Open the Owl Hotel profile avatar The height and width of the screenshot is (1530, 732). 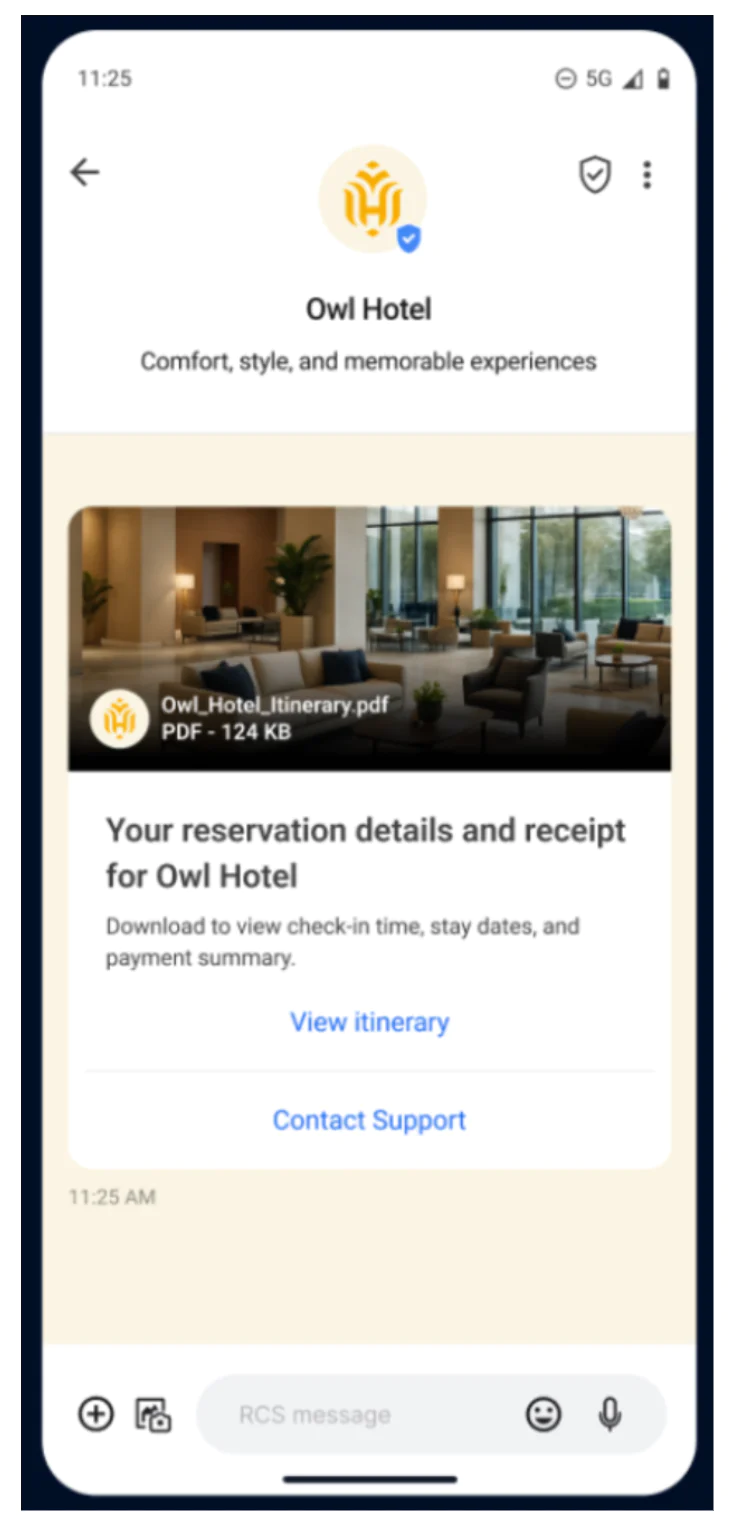tap(372, 198)
